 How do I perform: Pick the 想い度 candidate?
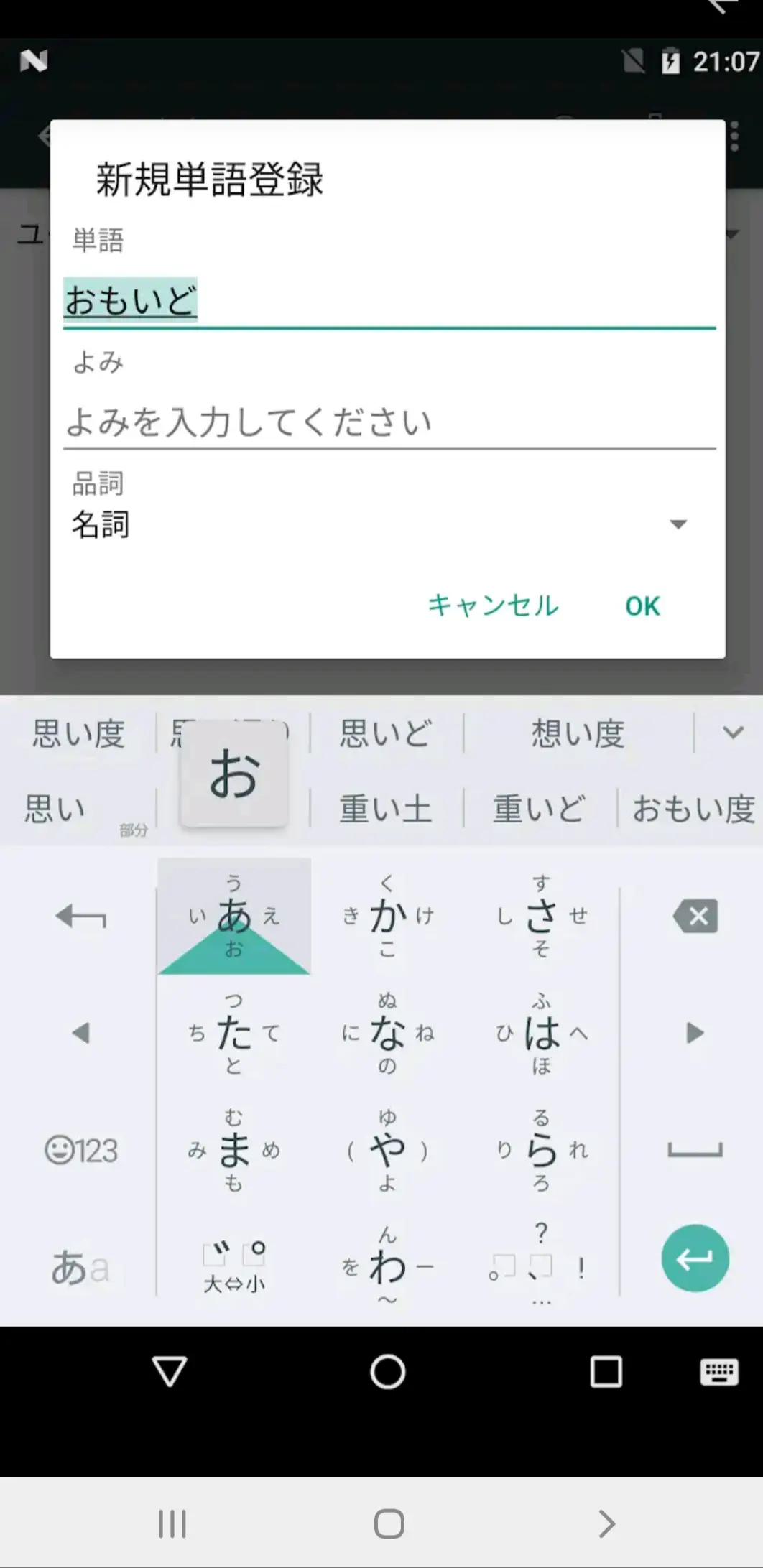[x=578, y=734]
